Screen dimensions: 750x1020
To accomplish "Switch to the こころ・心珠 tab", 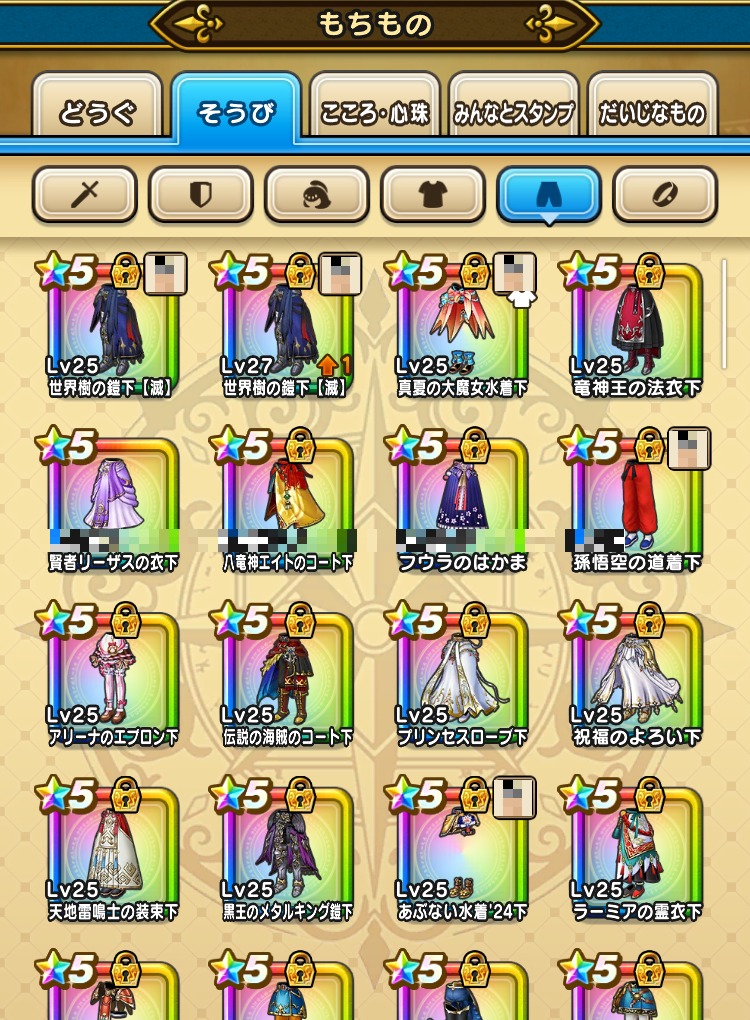I will (x=375, y=111).
